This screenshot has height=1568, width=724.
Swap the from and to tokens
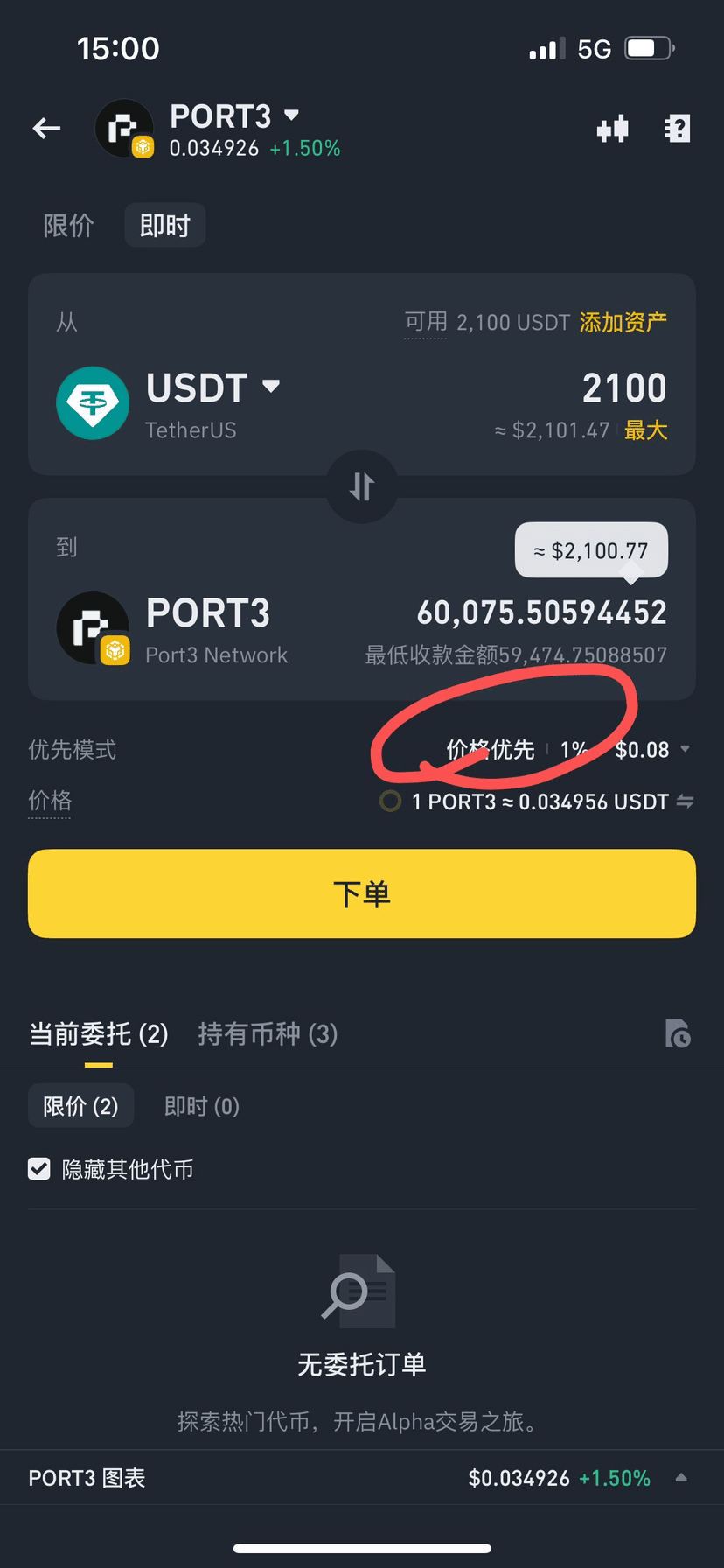[362, 486]
